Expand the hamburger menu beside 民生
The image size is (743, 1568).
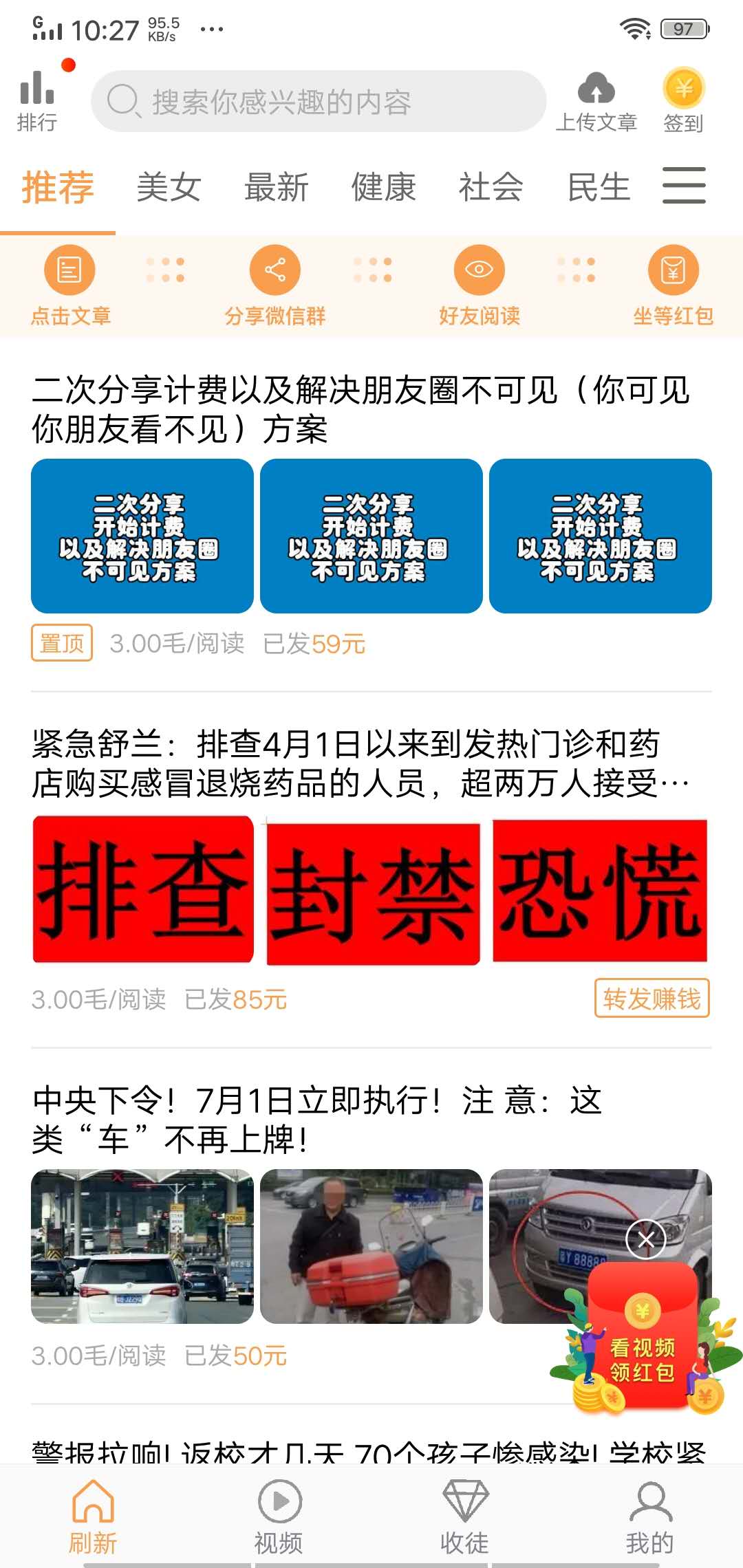[x=683, y=184]
